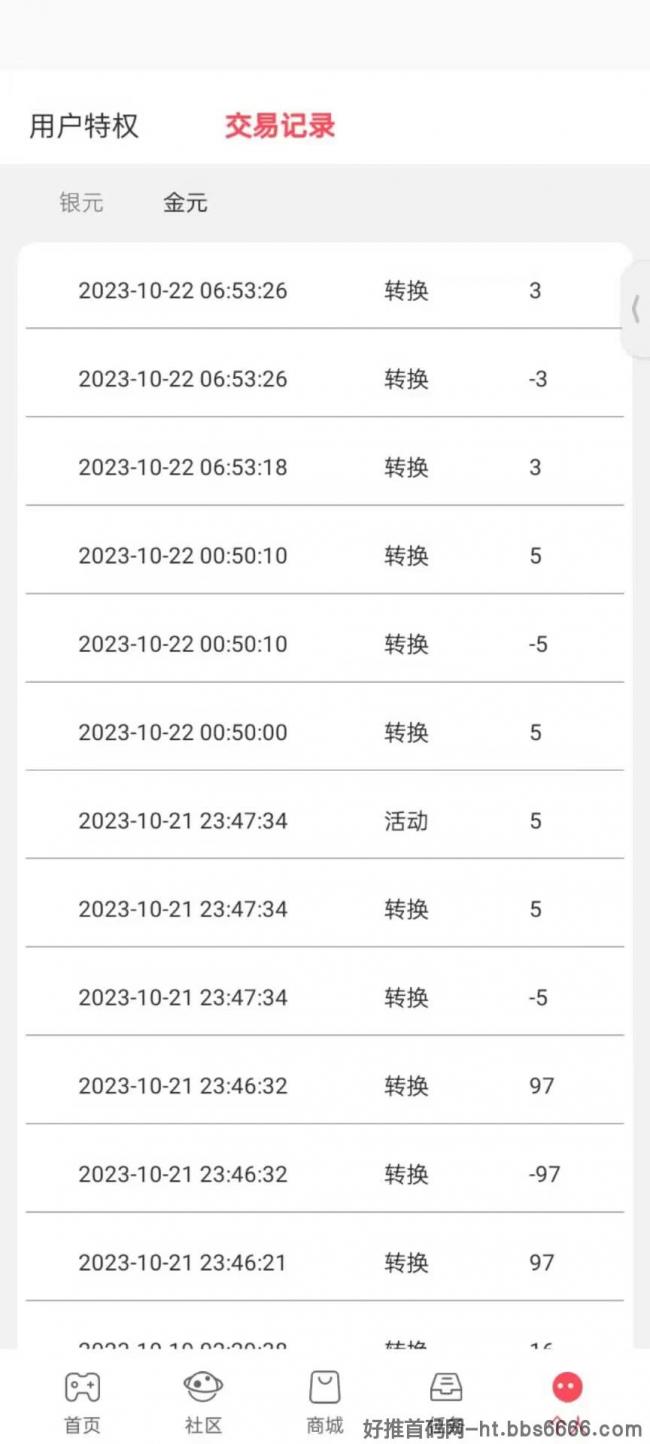The width and height of the screenshot is (650, 1444).
Task: Select the 金元 sub-tab
Action: point(185,203)
